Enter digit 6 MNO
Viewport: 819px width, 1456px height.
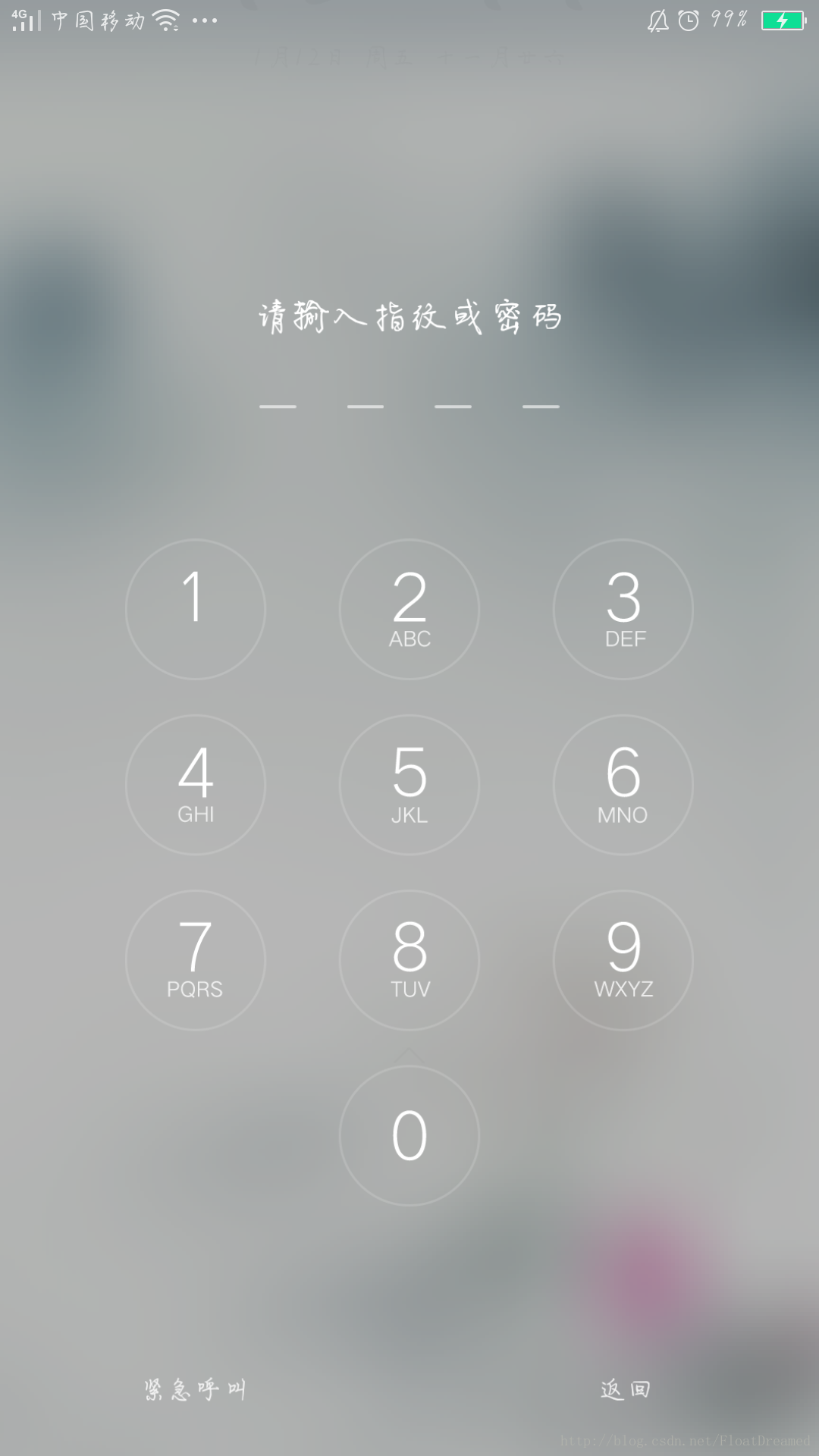coord(623,785)
